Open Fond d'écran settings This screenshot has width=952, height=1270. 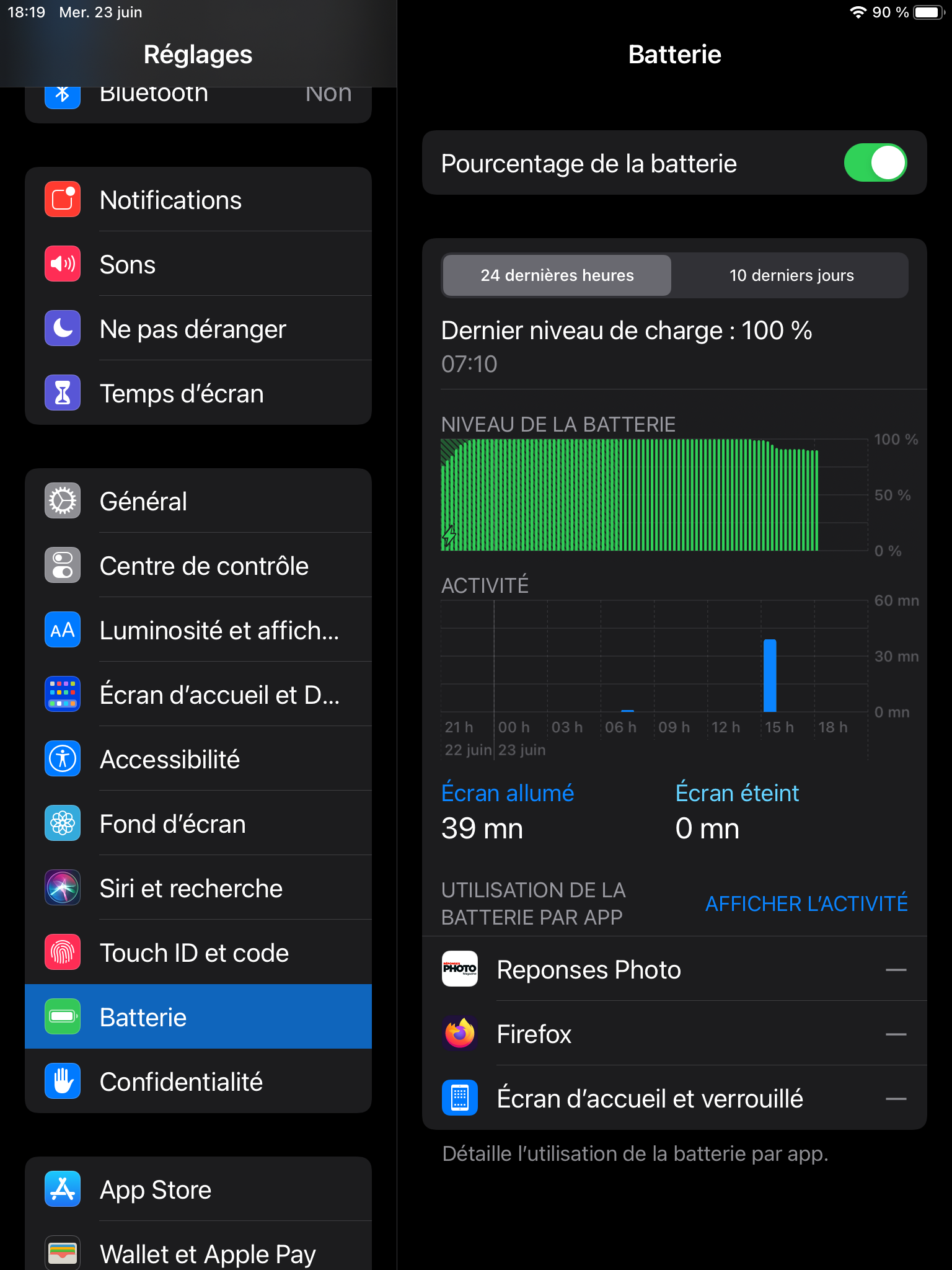tap(198, 824)
